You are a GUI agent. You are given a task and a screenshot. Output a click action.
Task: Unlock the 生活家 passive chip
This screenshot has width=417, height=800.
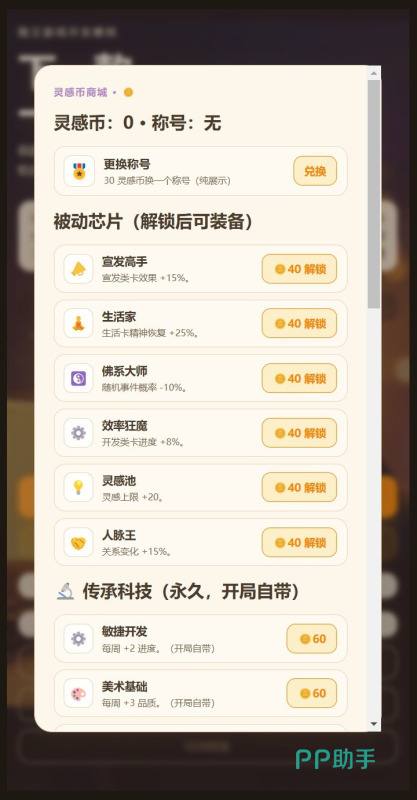(x=299, y=323)
